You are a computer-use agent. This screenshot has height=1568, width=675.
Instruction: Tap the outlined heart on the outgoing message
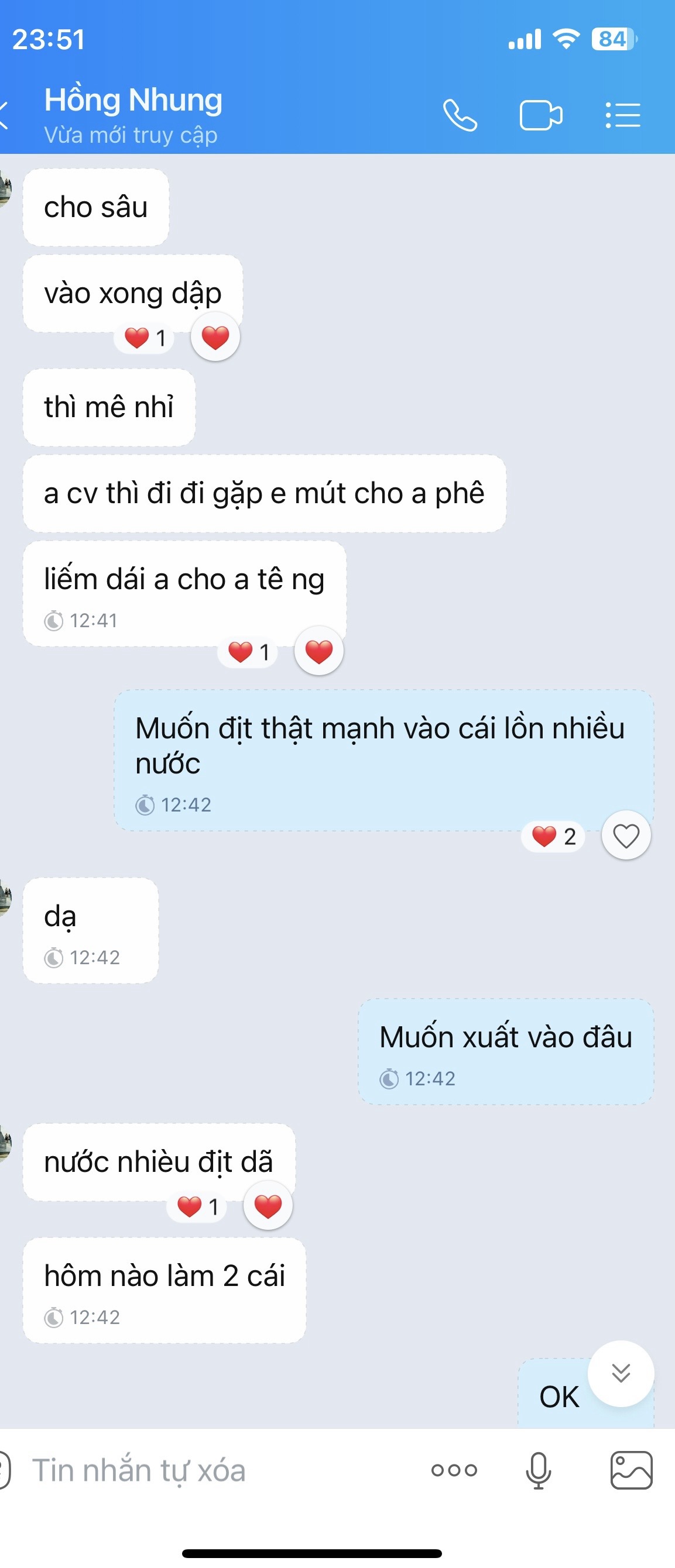pos(626,835)
